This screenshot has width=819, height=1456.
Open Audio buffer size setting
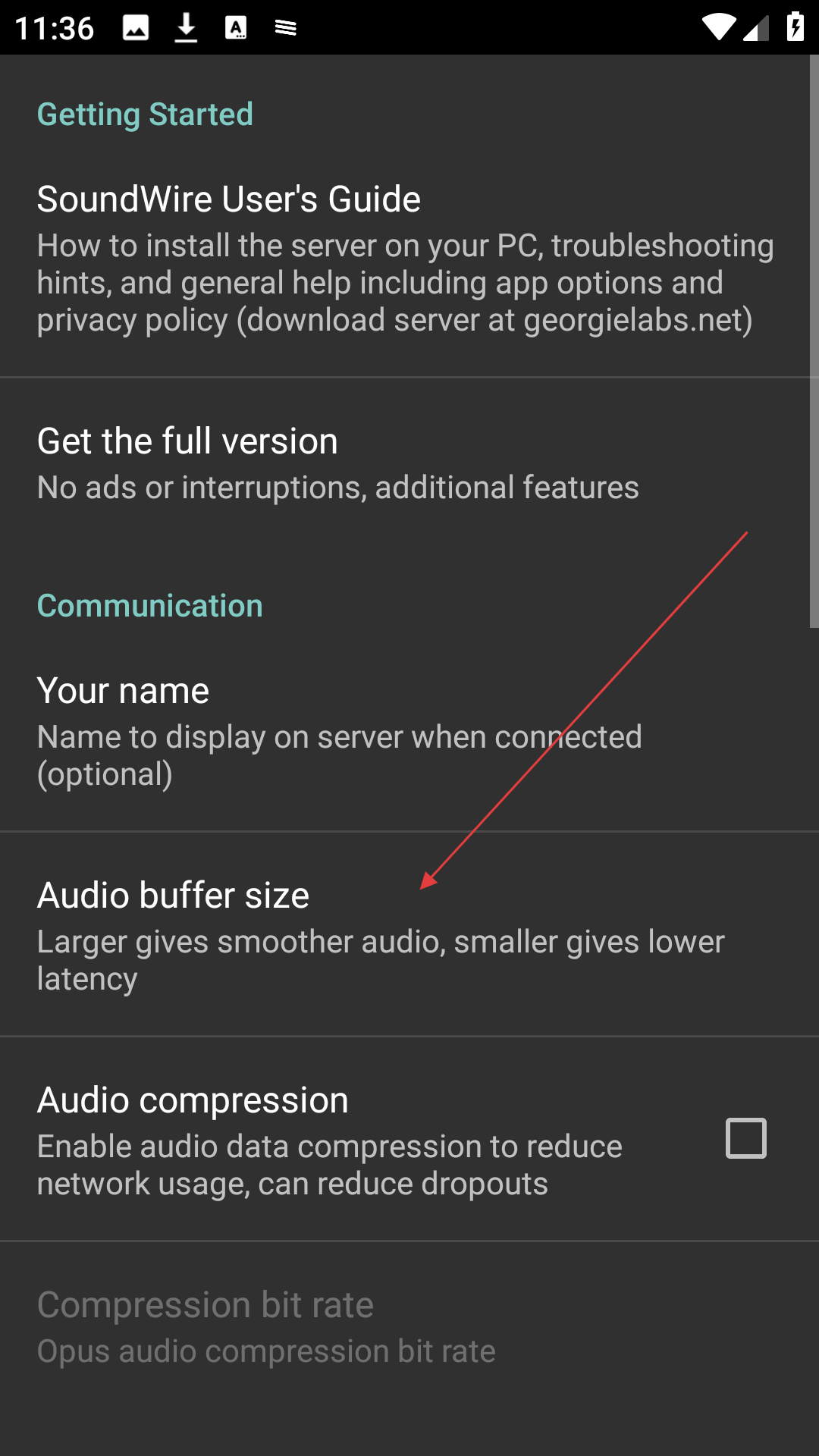point(409,934)
